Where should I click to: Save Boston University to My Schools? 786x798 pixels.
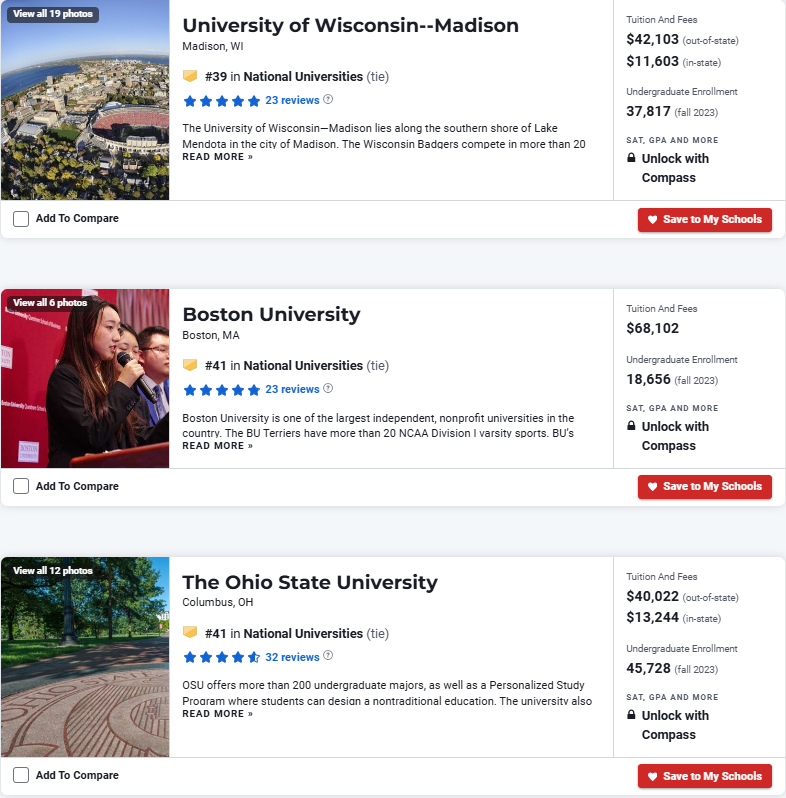click(704, 487)
